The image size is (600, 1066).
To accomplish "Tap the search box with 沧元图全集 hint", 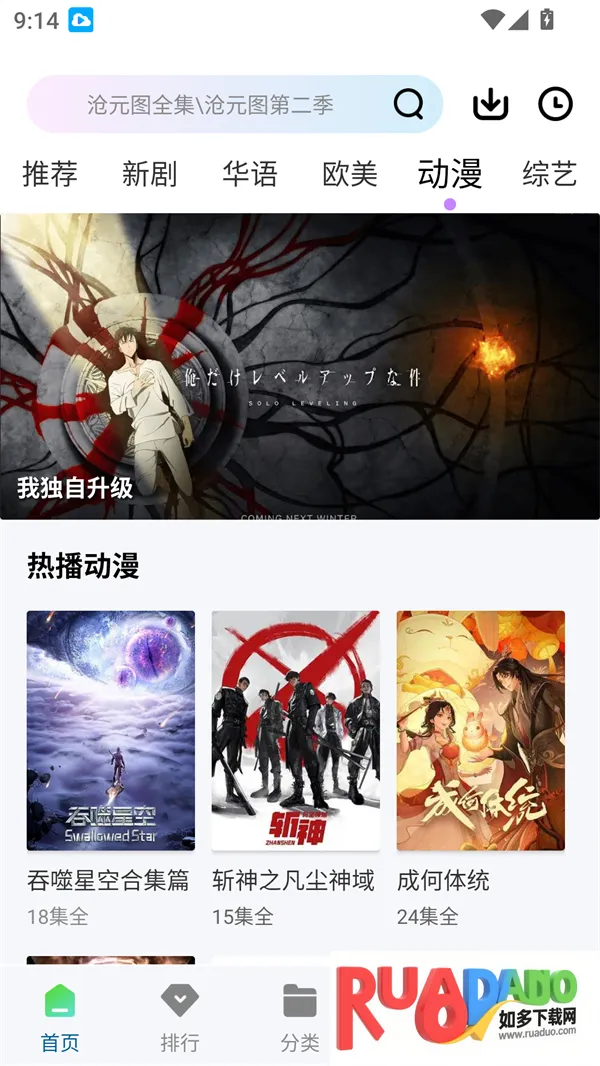I will coord(210,104).
